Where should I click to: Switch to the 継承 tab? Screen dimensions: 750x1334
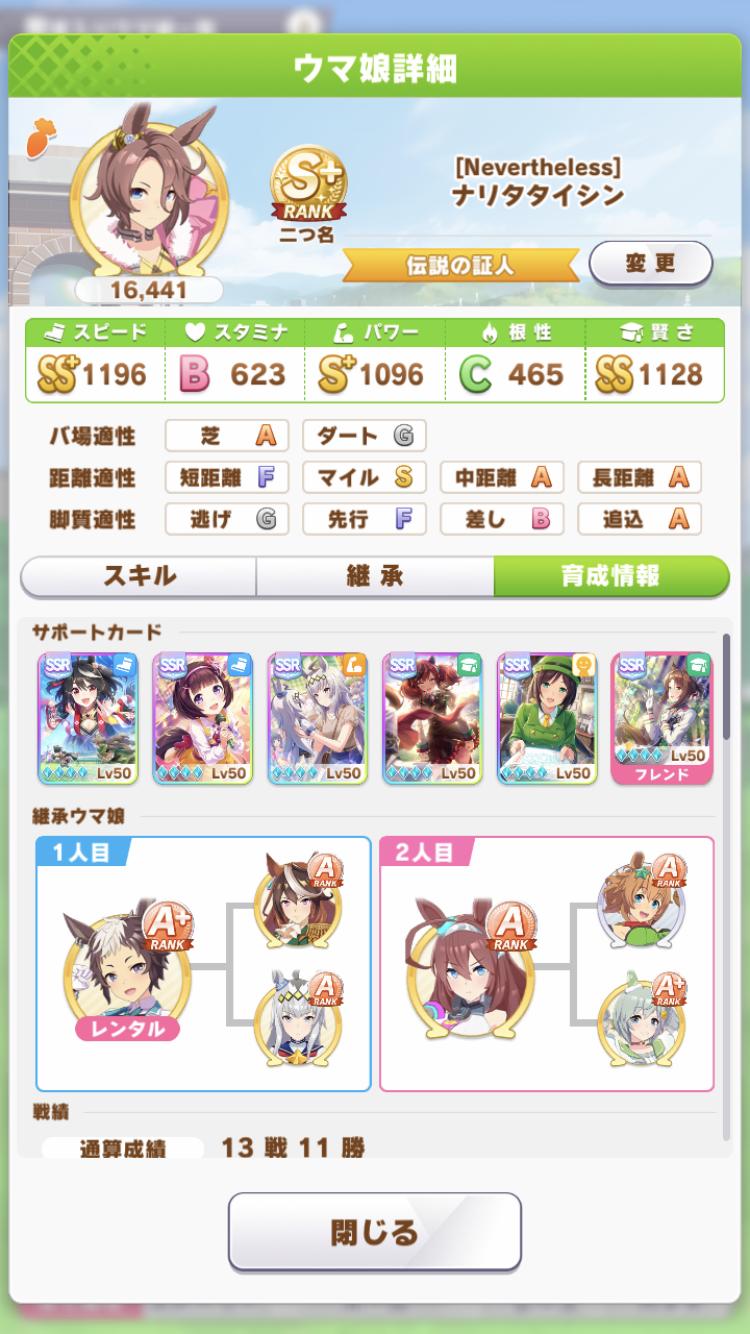375,576
